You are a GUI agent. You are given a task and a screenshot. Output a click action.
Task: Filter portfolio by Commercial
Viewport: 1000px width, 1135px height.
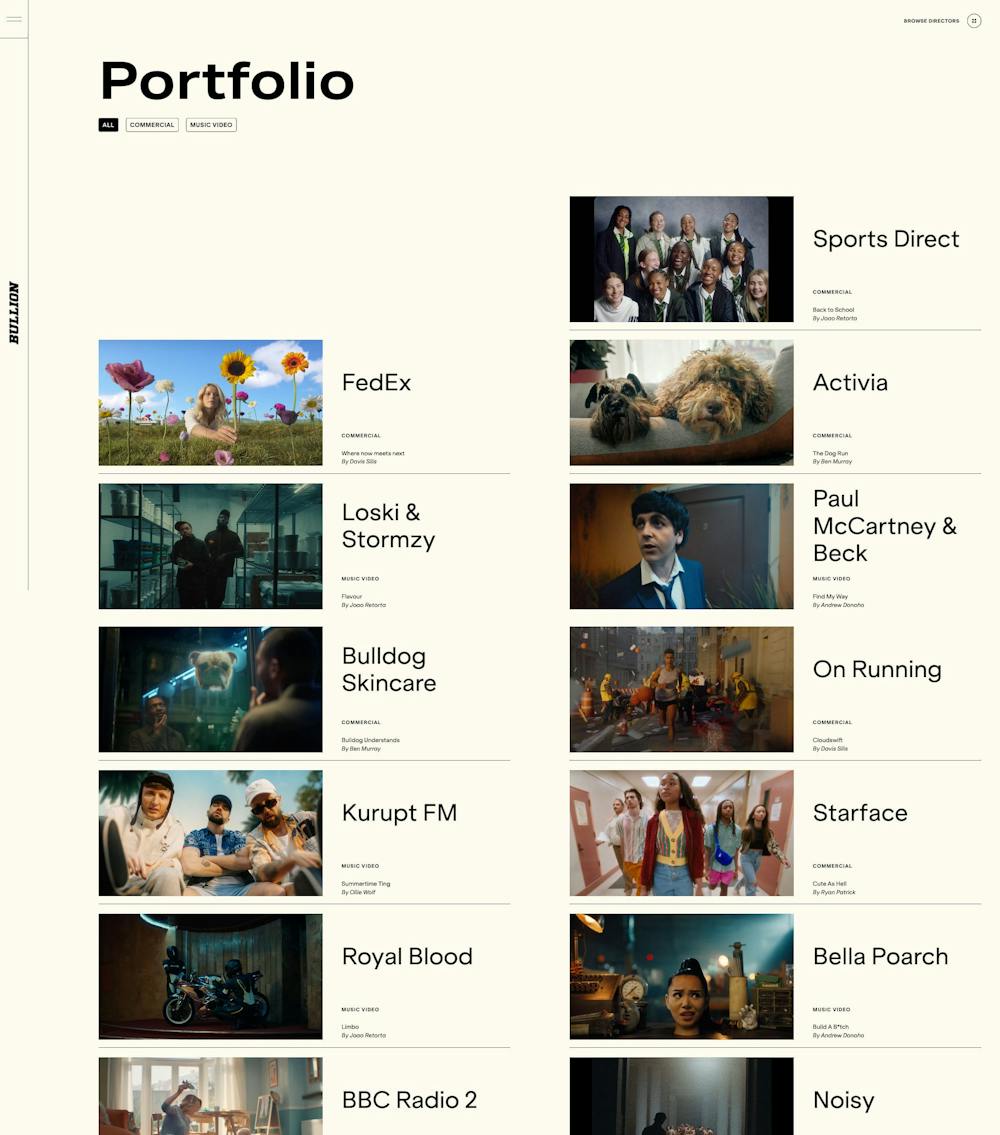[x=152, y=125]
